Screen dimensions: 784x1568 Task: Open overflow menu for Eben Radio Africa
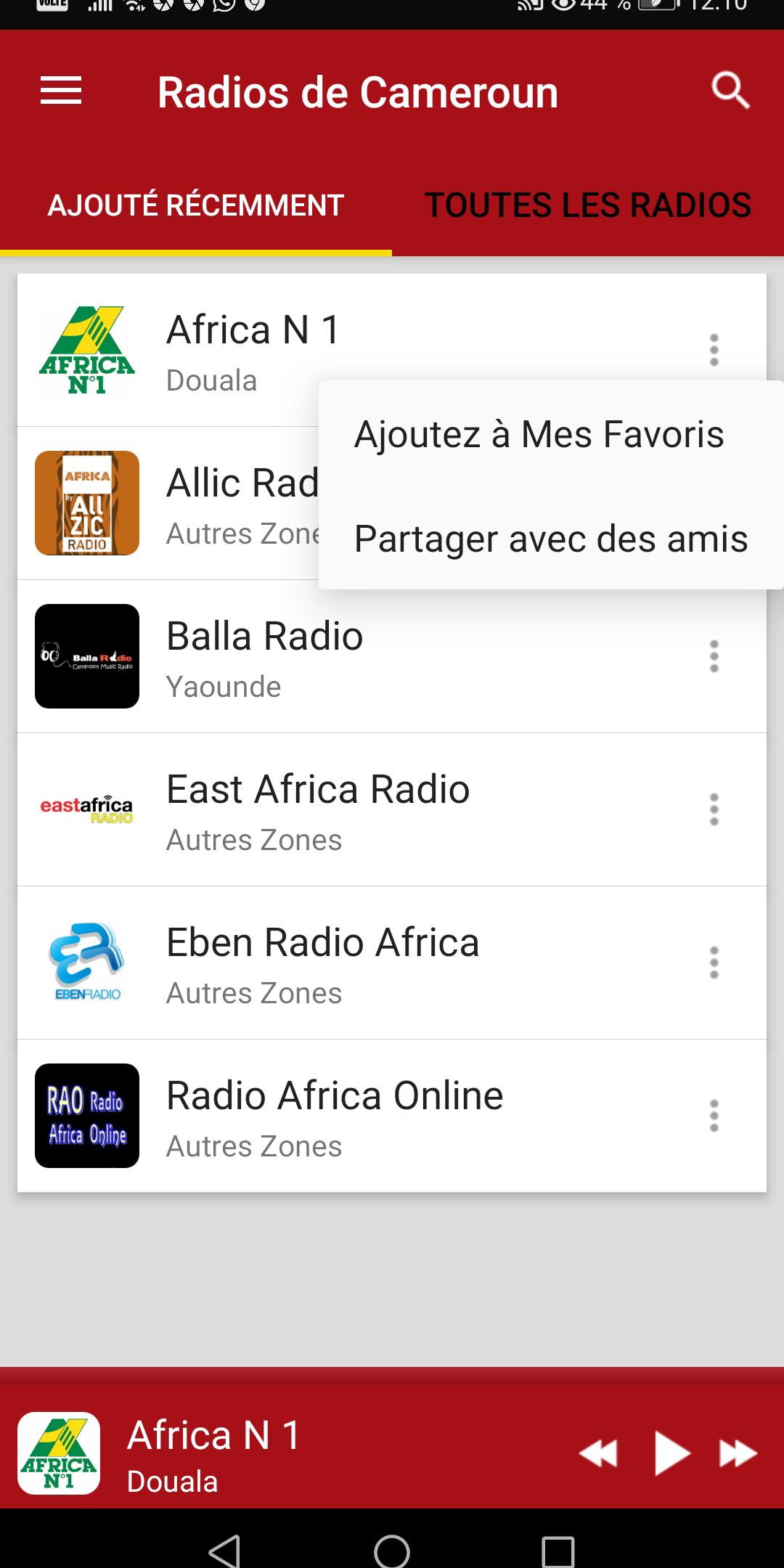(x=714, y=963)
